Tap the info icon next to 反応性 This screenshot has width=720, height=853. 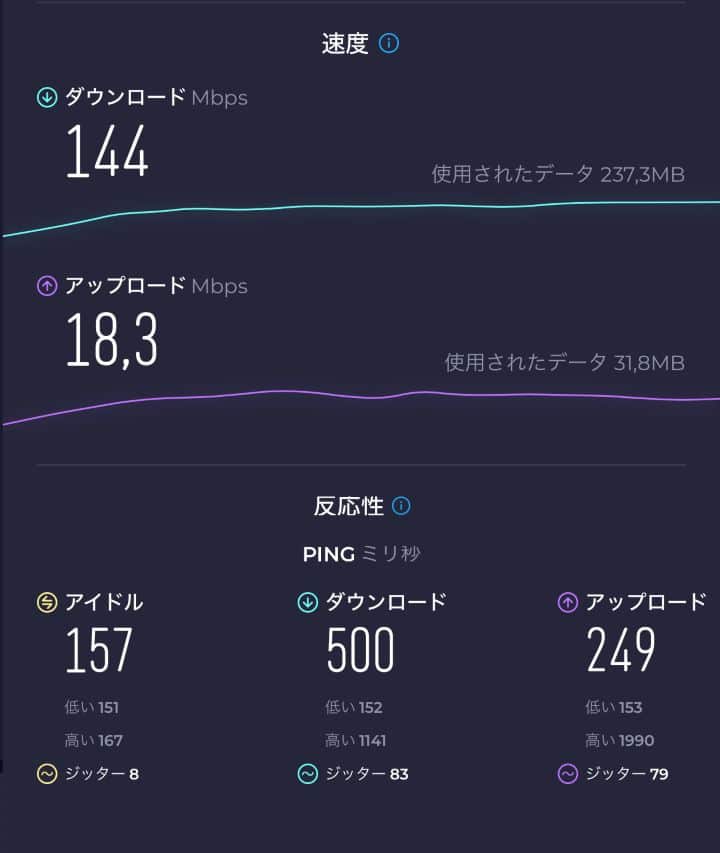coord(401,506)
